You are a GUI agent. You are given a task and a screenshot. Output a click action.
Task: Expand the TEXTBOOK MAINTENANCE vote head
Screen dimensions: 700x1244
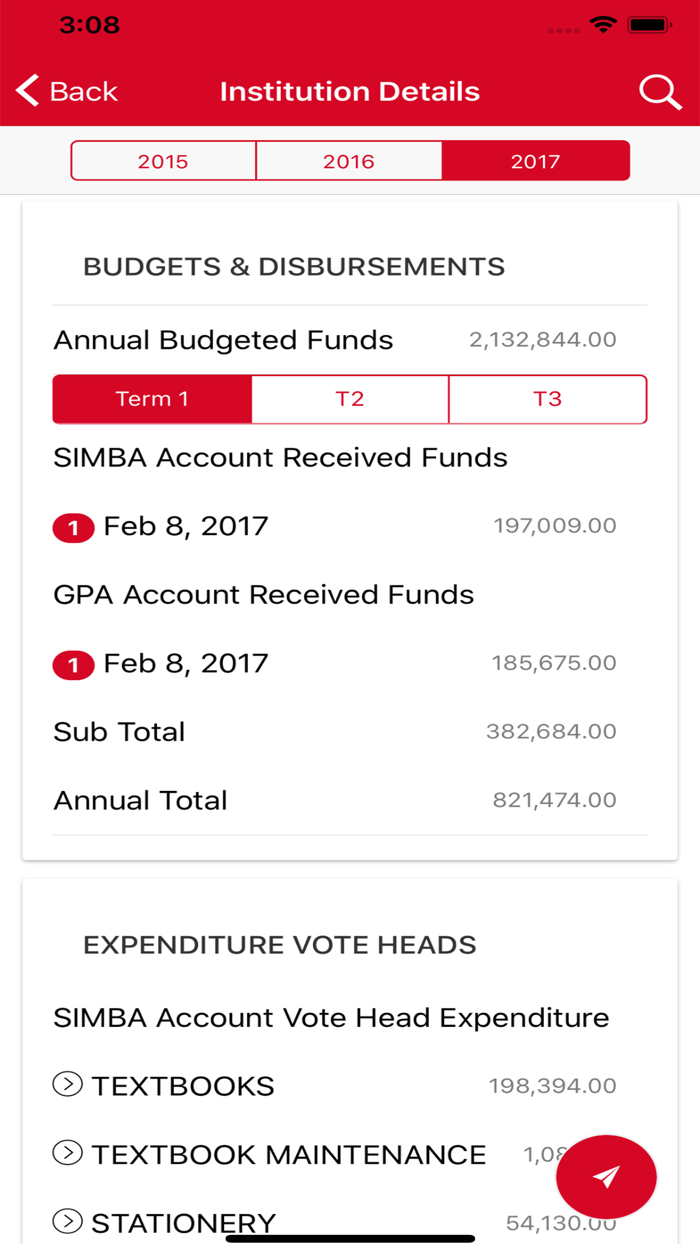[68, 1154]
